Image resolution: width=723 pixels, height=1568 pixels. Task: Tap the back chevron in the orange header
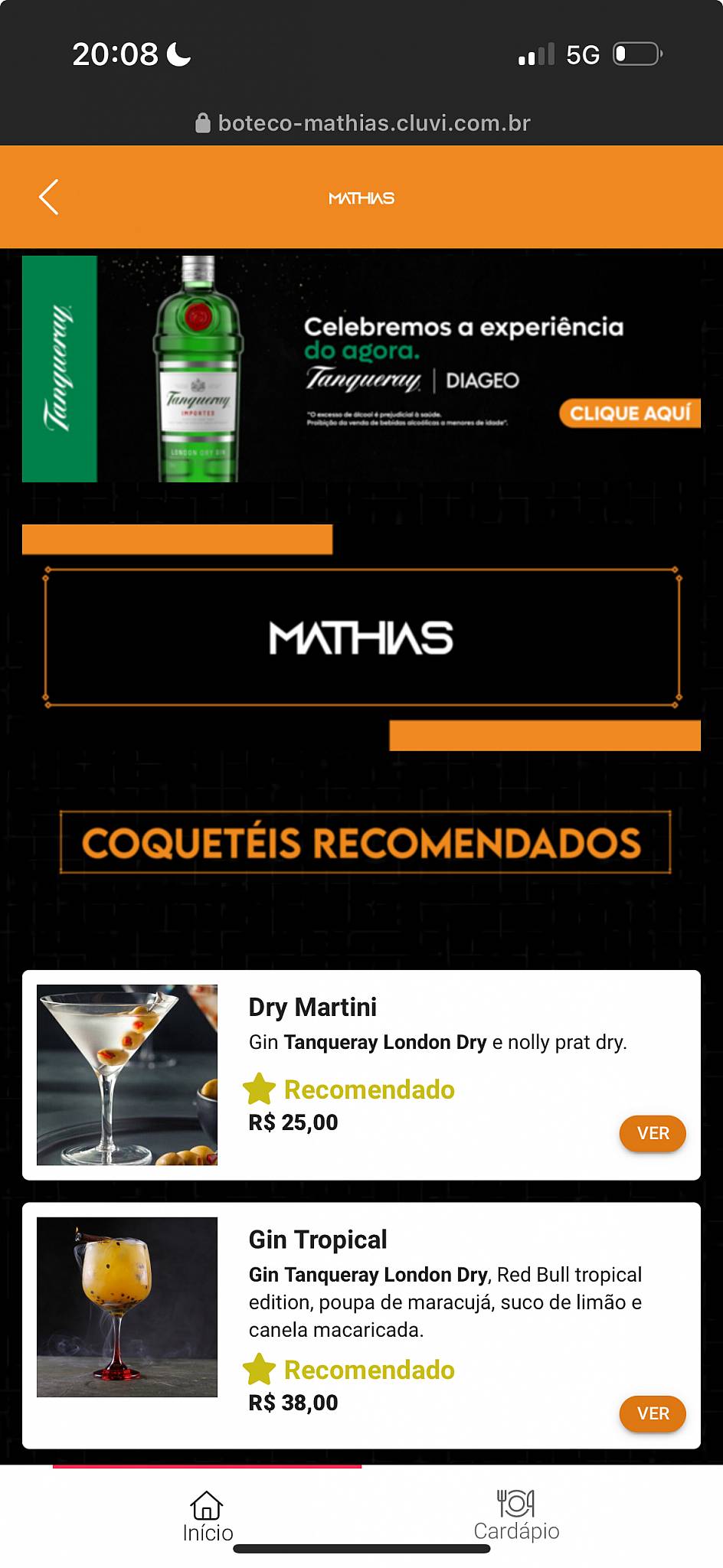tap(48, 197)
